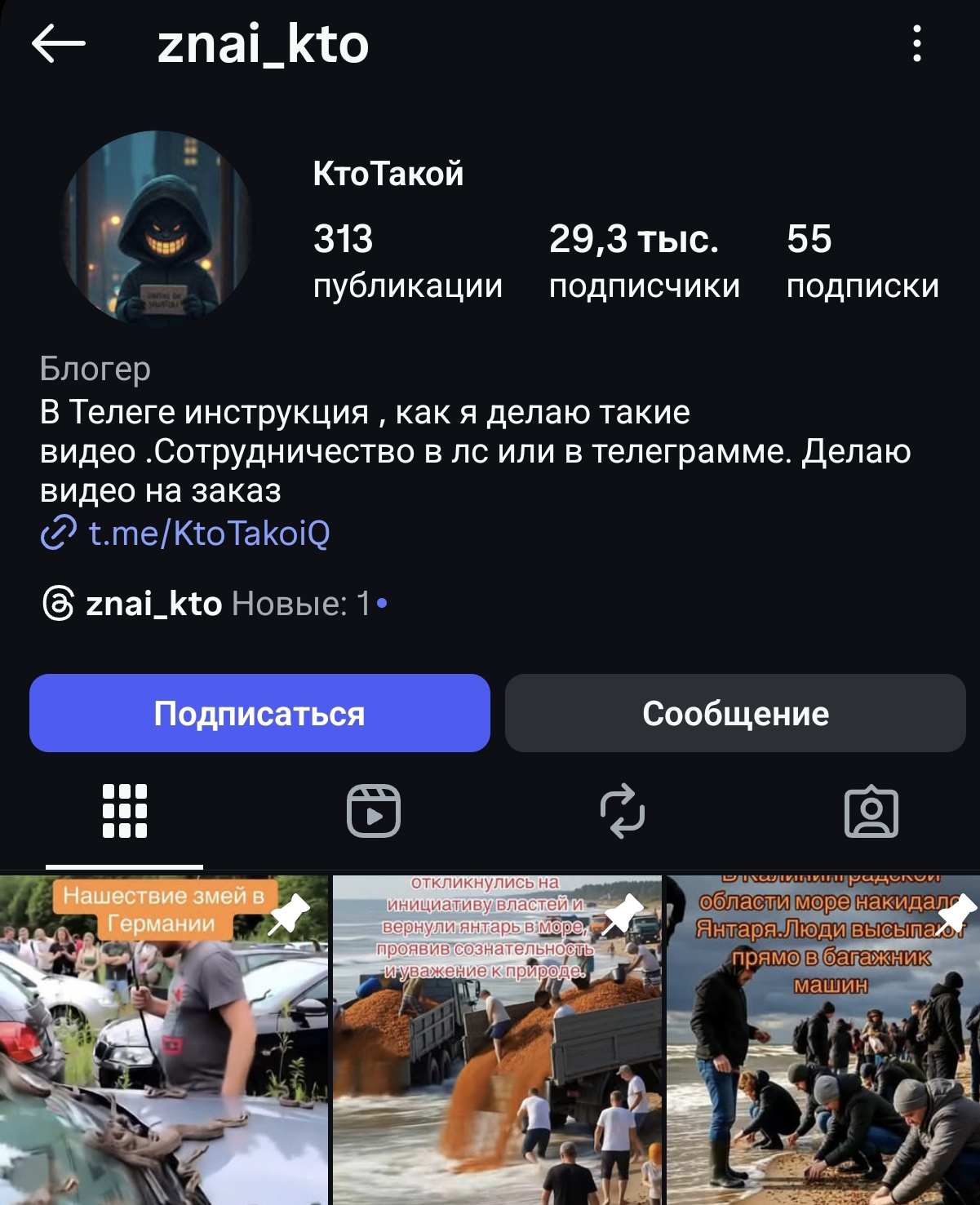
Task: Switch to the tagged photos tab
Action: click(871, 811)
